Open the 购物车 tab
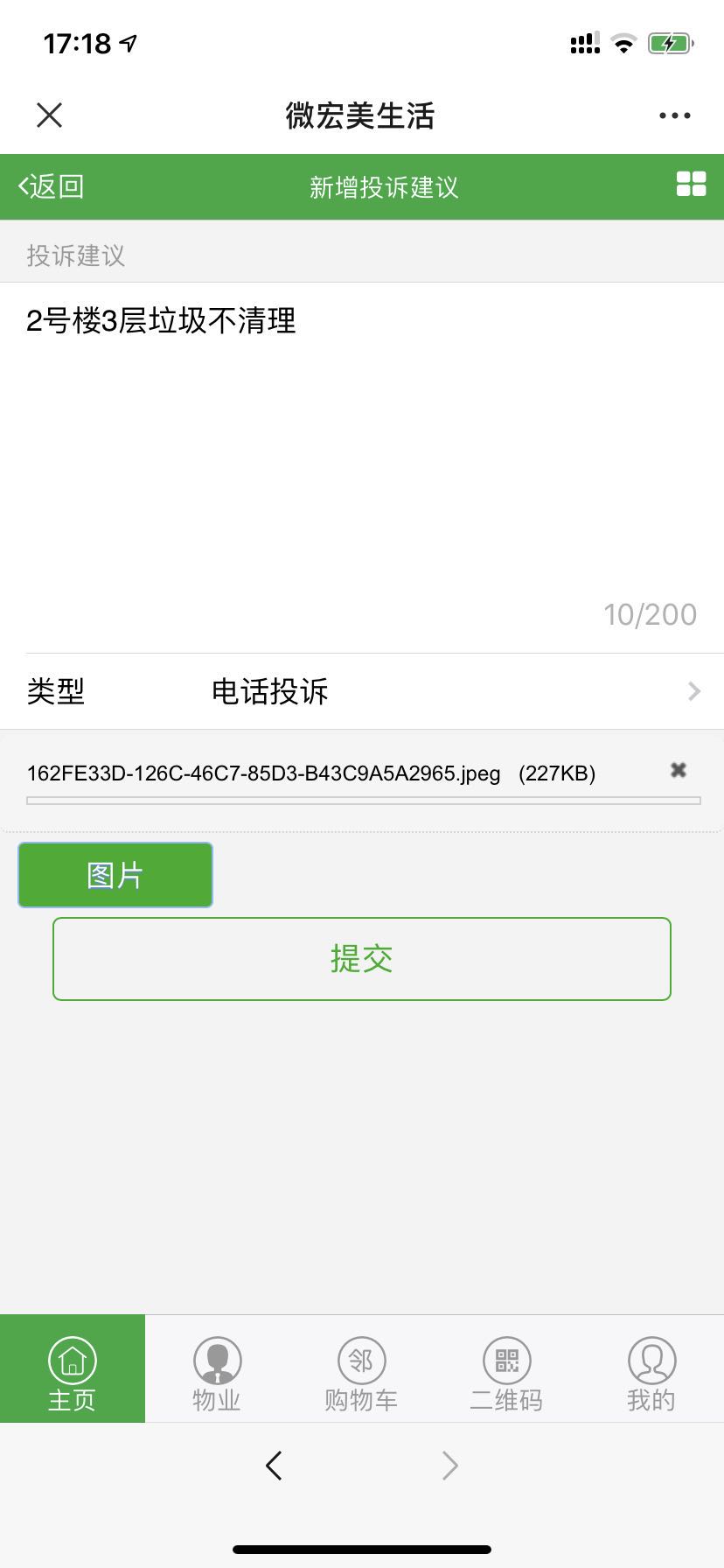This screenshot has width=724, height=1568. [361, 1369]
